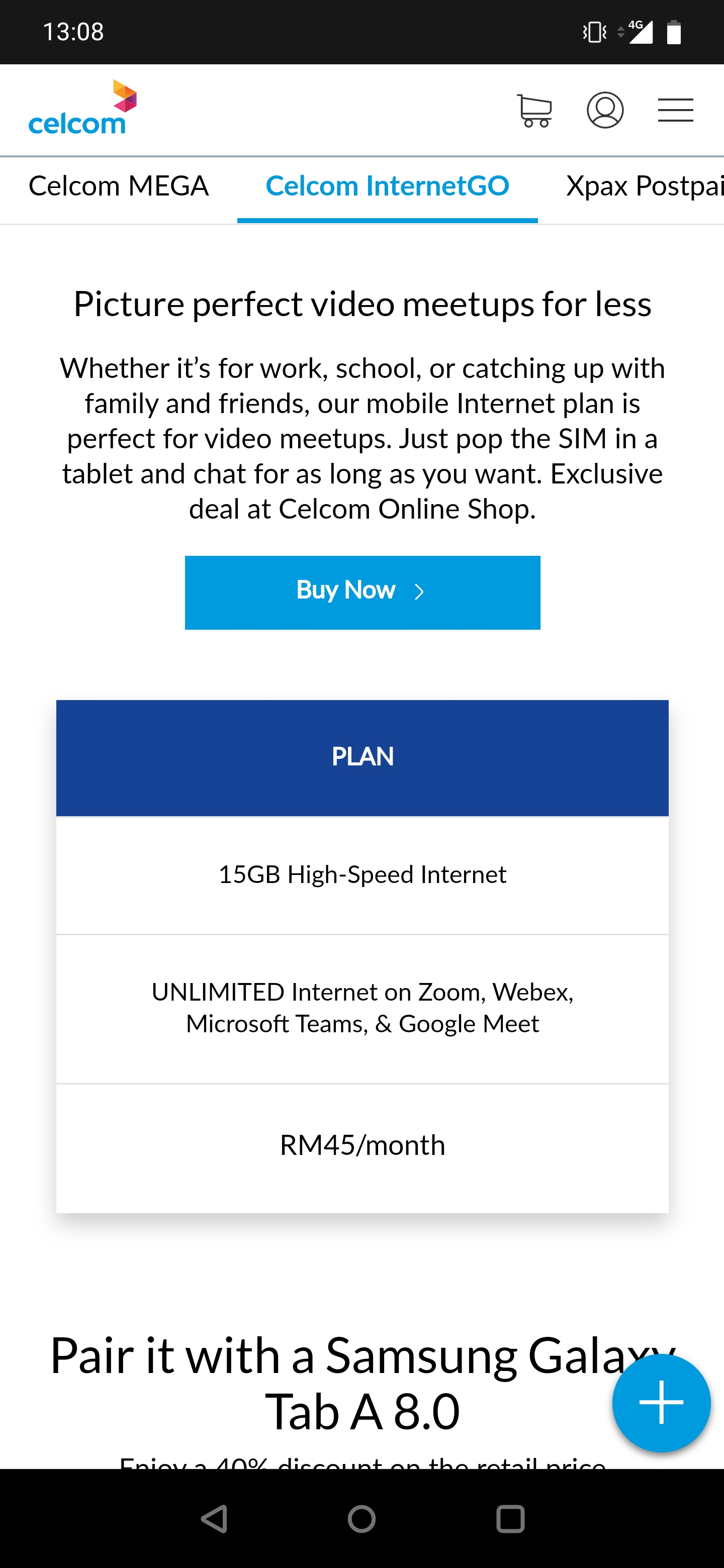Viewport: 724px width, 1568px height.
Task: Go back using system navigation
Action: 214,1519
